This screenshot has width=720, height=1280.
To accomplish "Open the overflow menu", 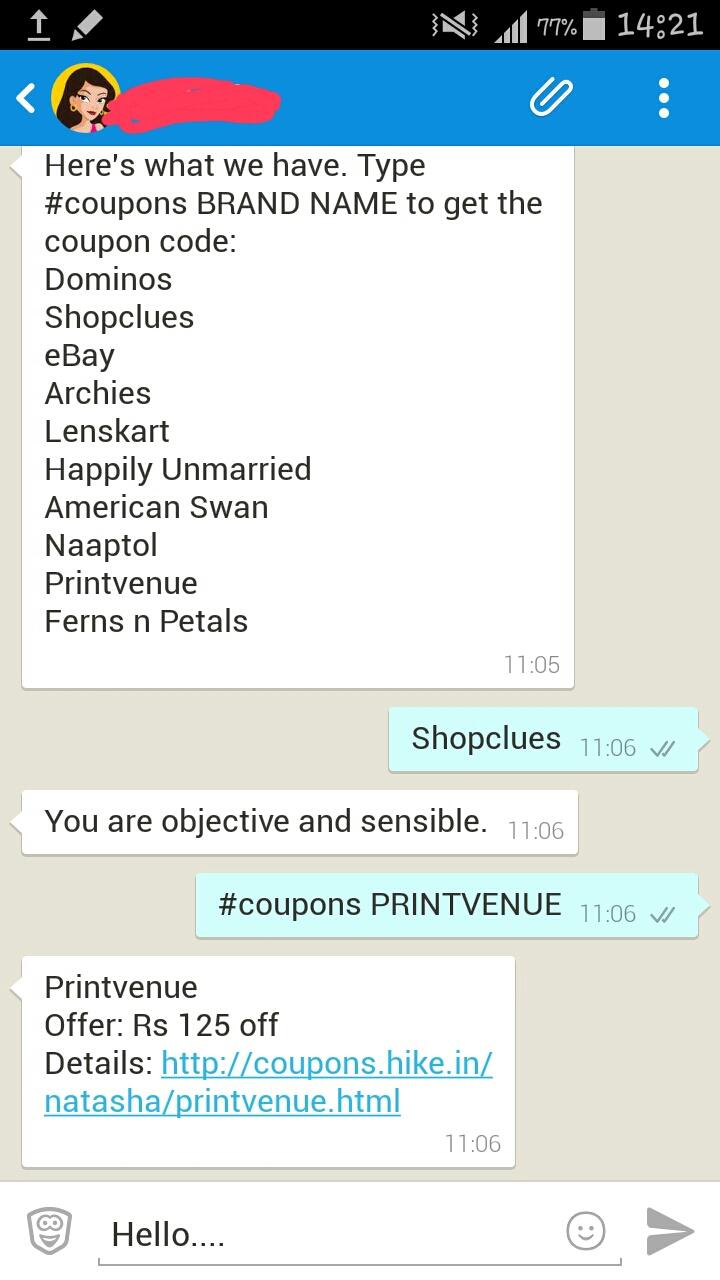I will point(663,98).
